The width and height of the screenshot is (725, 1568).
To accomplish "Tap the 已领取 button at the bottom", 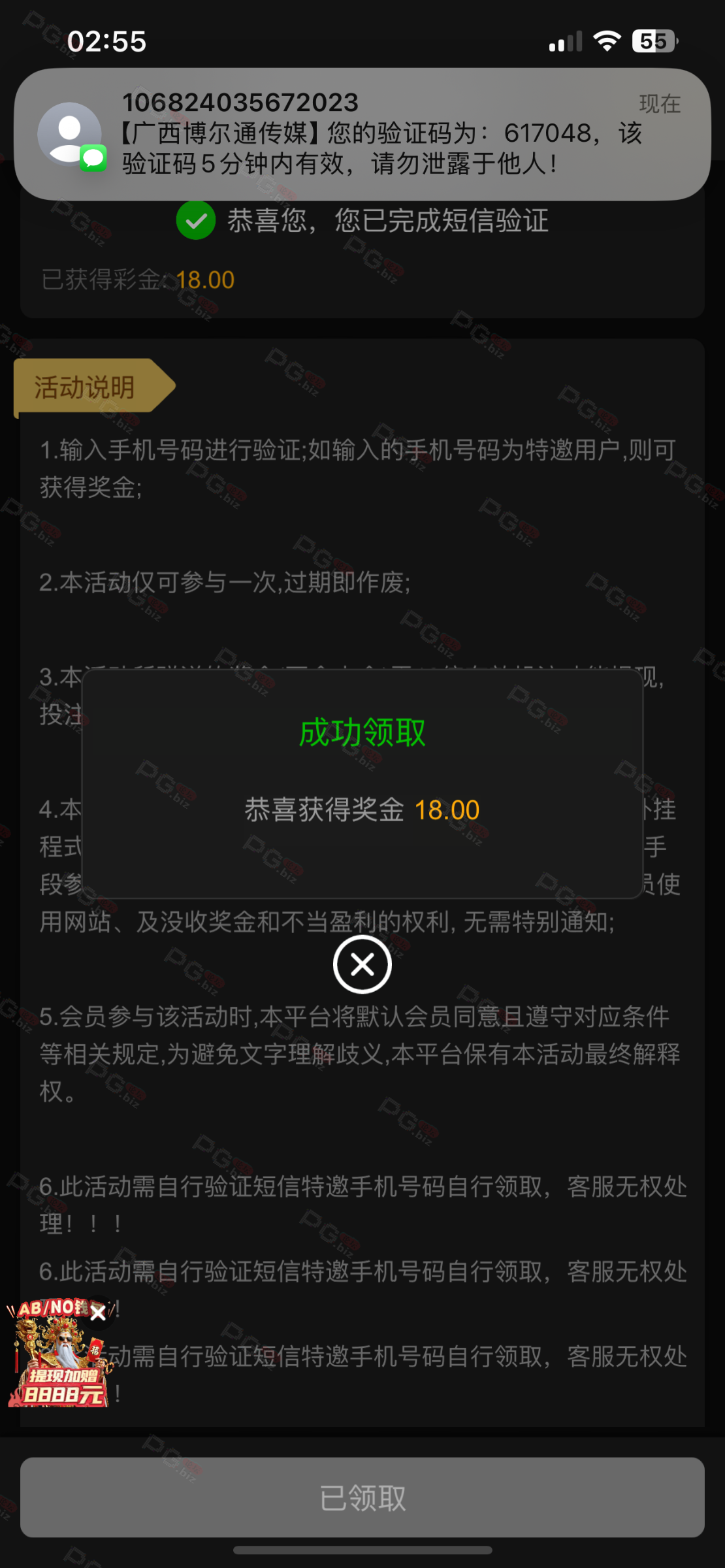I will (x=362, y=1497).
